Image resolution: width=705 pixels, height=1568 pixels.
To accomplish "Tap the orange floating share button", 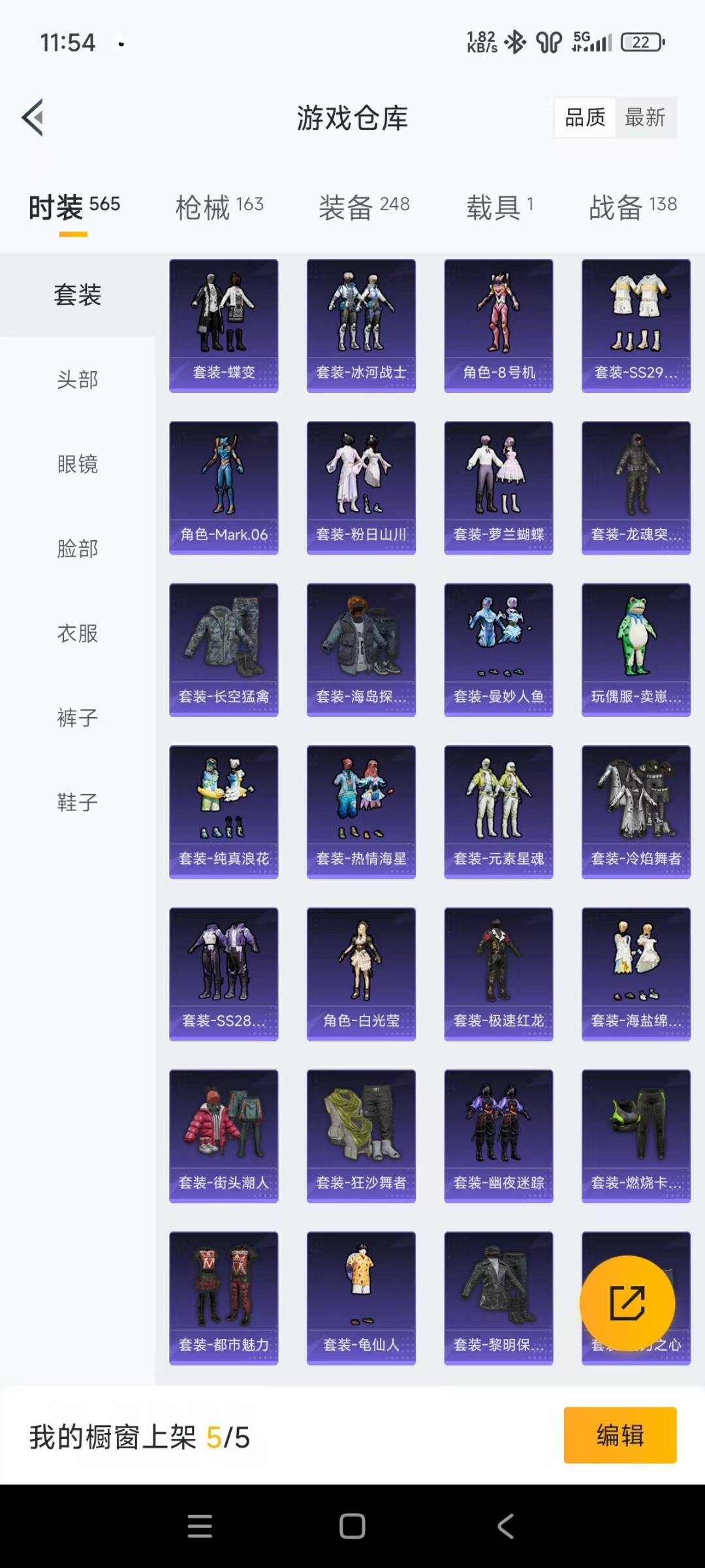I will click(x=627, y=1303).
